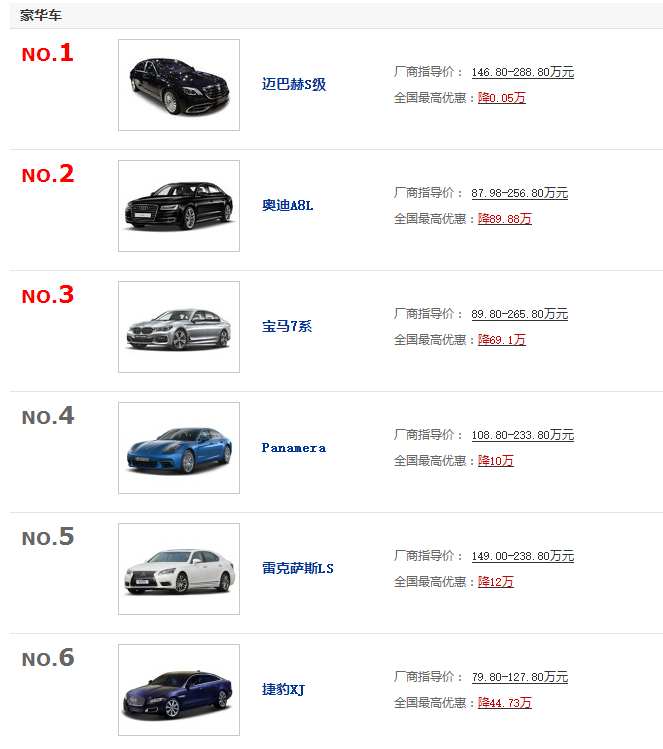Viewport: 663px width, 749px height.
Task: Tap the 迈巴赫S级 car photo
Action: (x=179, y=85)
